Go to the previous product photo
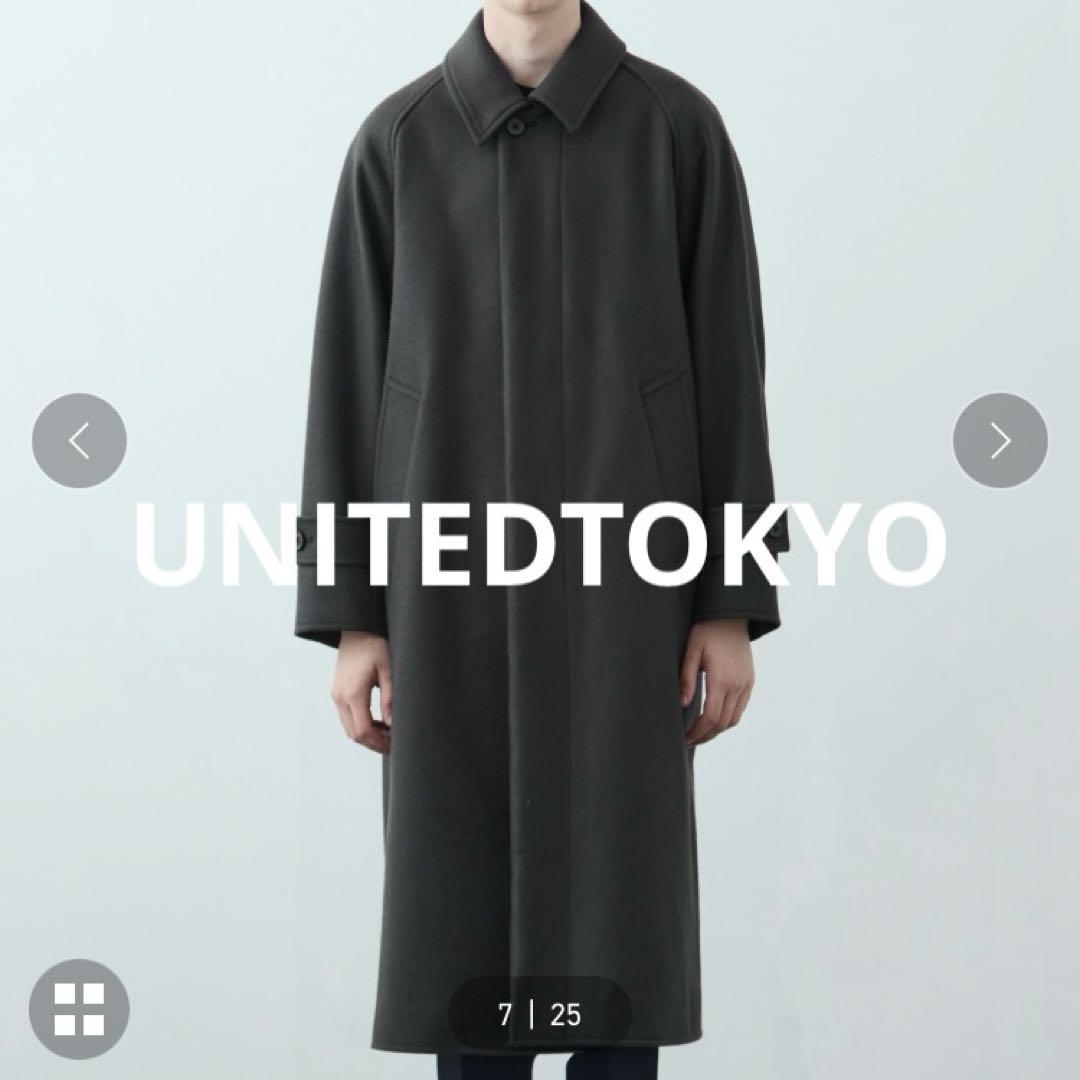Viewport: 1080px width, 1080px height. pyautogui.click(x=79, y=441)
